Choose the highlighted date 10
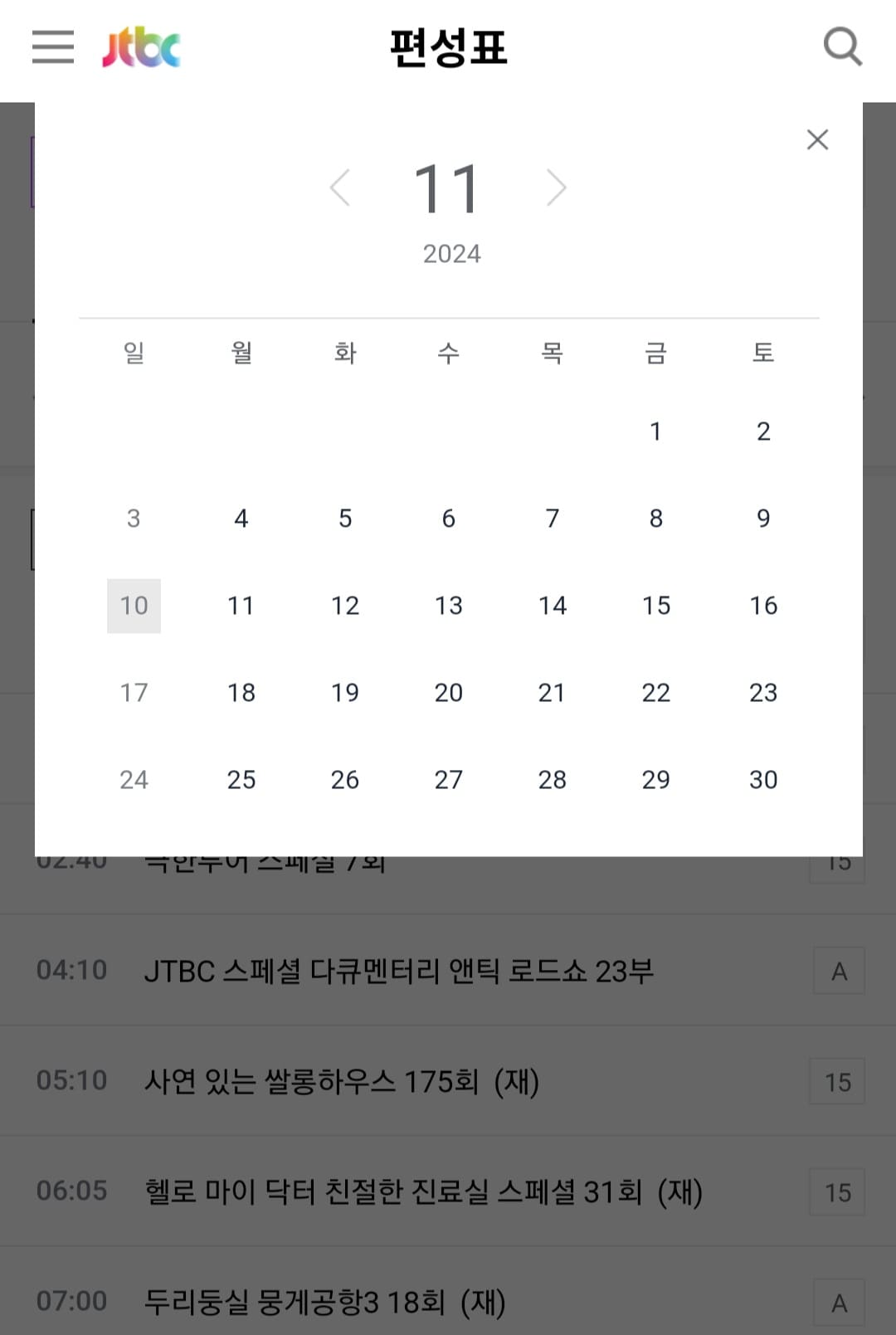 134,606
